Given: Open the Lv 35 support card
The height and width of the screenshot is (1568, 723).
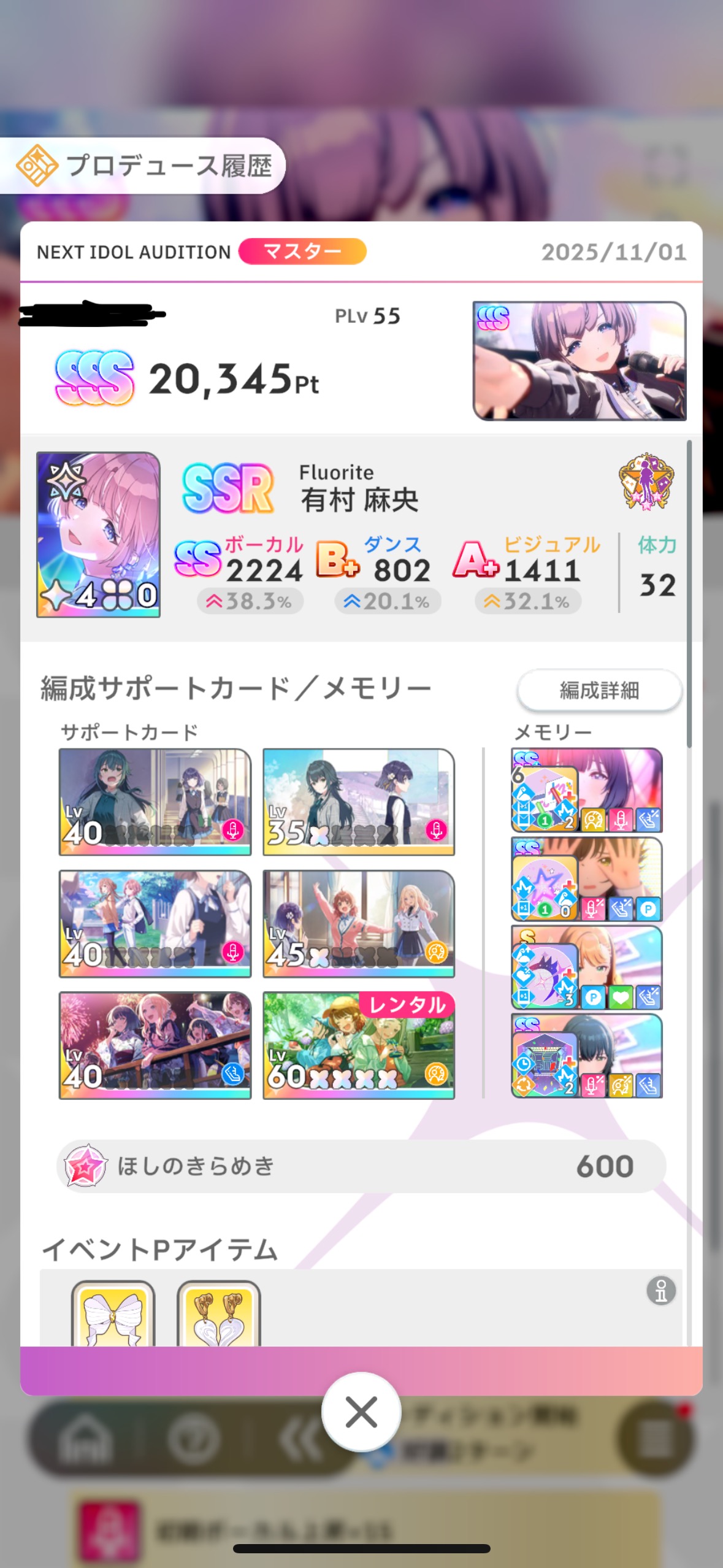Looking at the screenshot, I should click(x=359, y=801).
